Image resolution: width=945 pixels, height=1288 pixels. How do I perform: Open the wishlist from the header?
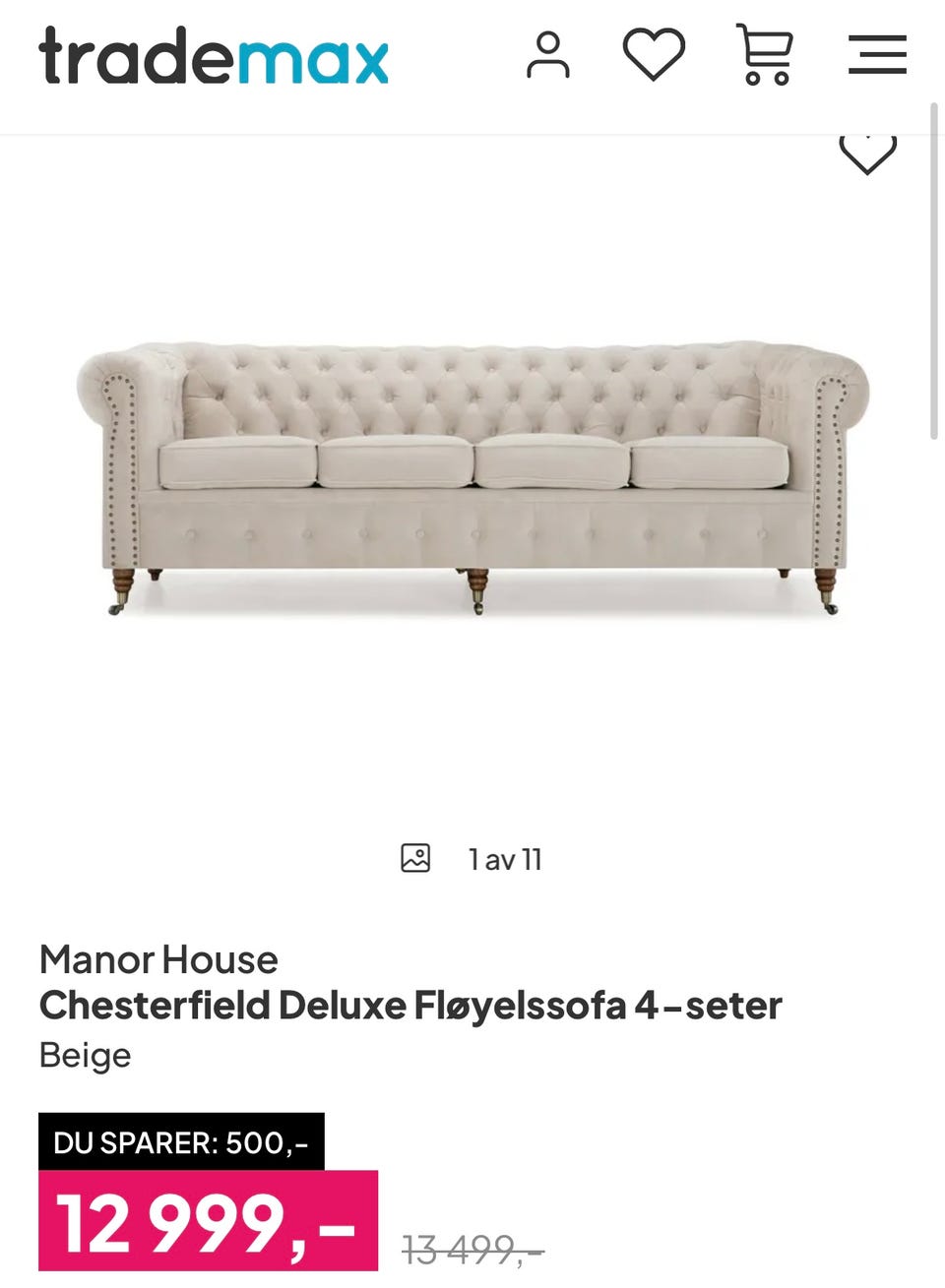tap(654, 54)
